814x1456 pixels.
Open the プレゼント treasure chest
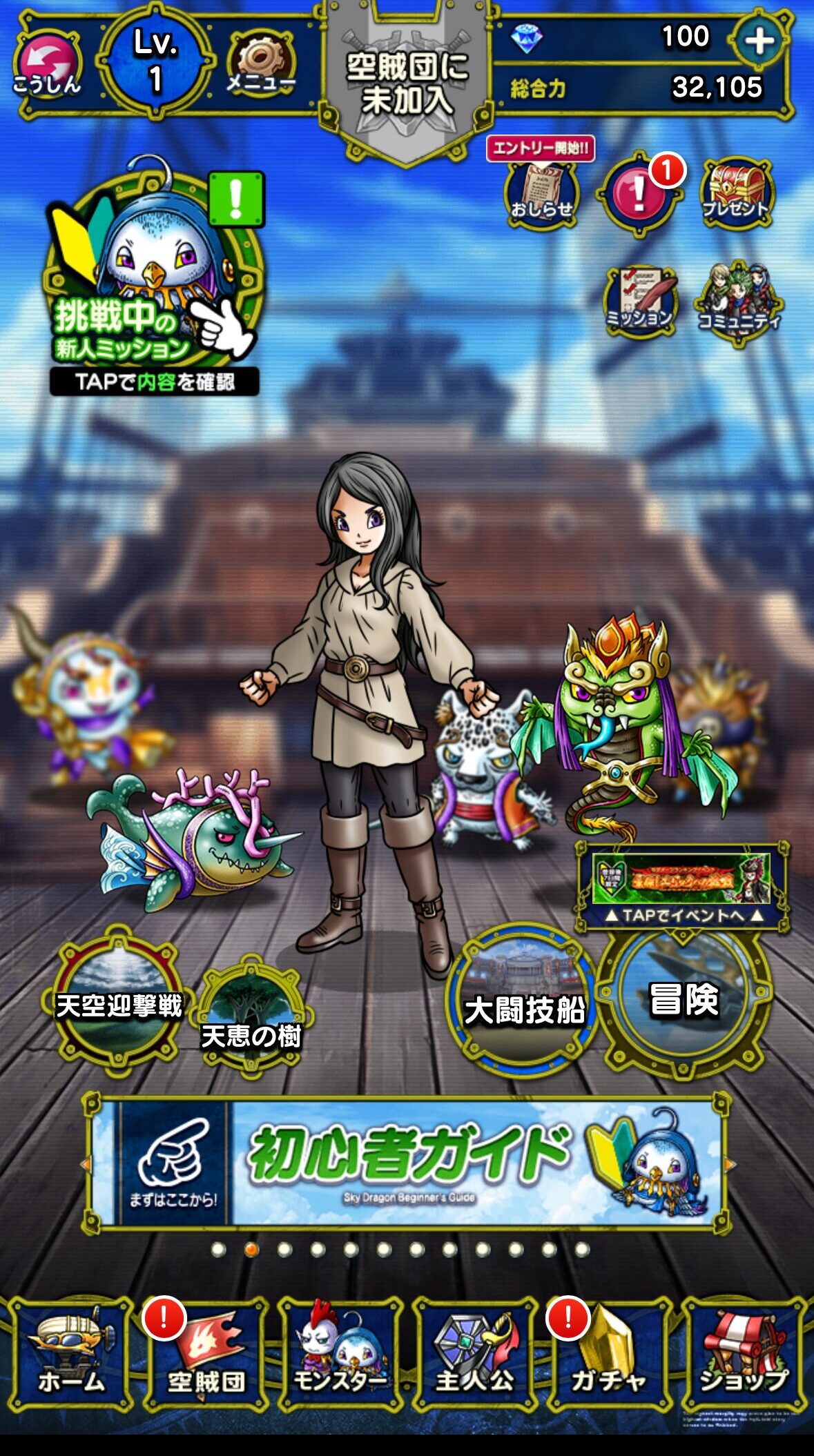736,192
